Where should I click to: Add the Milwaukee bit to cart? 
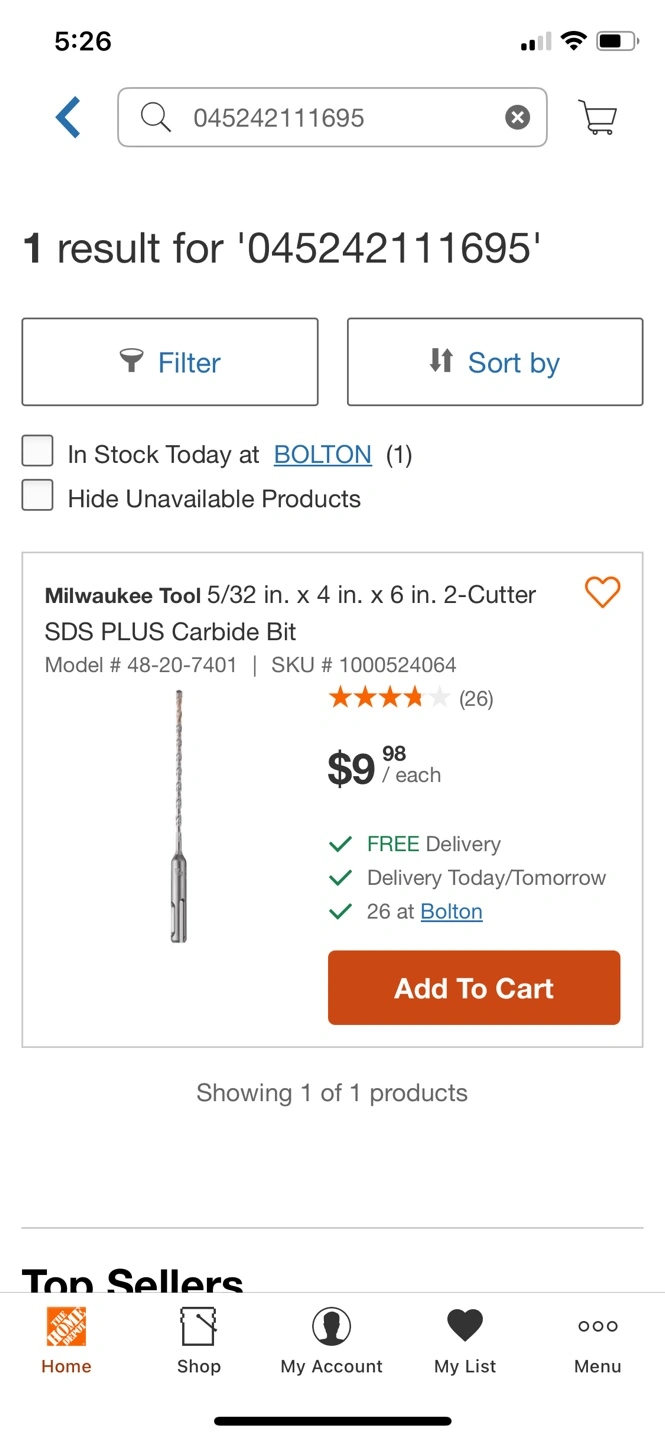[x=474, y=988]
